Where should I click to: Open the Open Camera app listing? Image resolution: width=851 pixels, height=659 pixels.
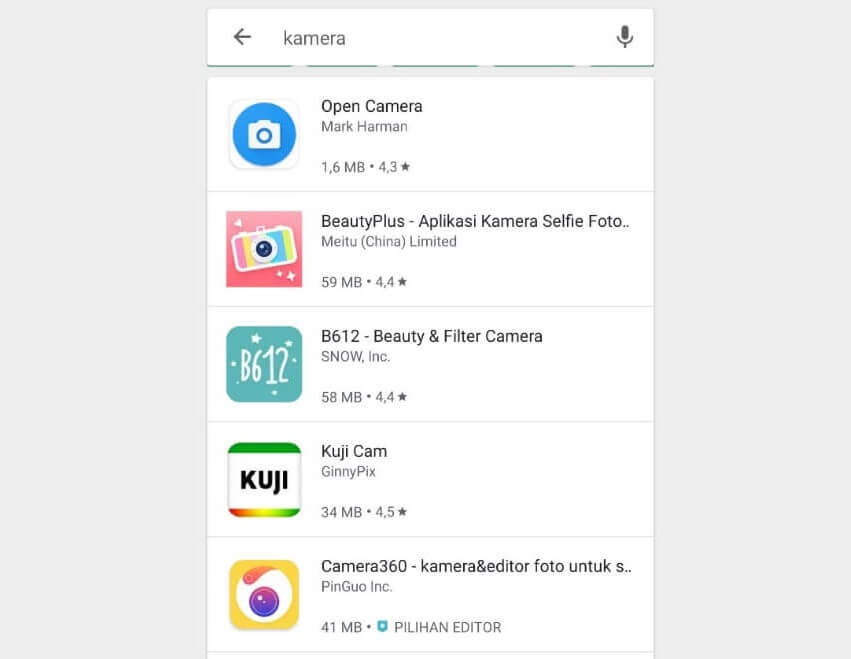(430, 134)
